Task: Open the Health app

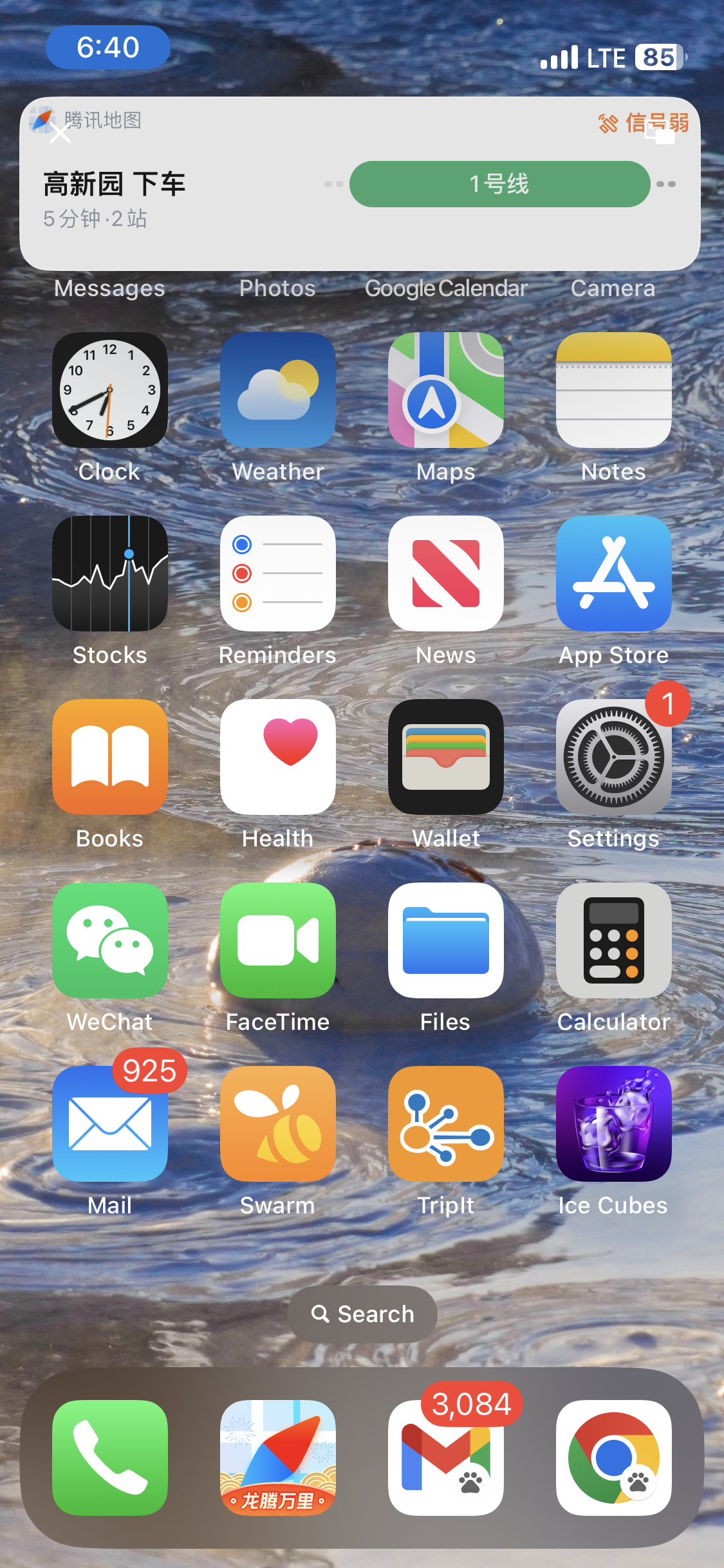Action: 278,757
